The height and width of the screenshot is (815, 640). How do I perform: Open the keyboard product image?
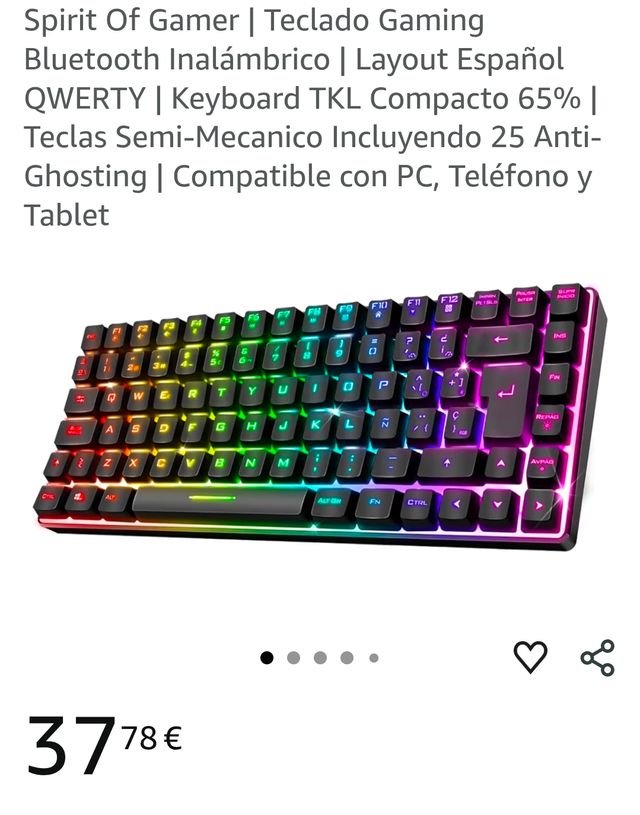(x=318, y=420)
